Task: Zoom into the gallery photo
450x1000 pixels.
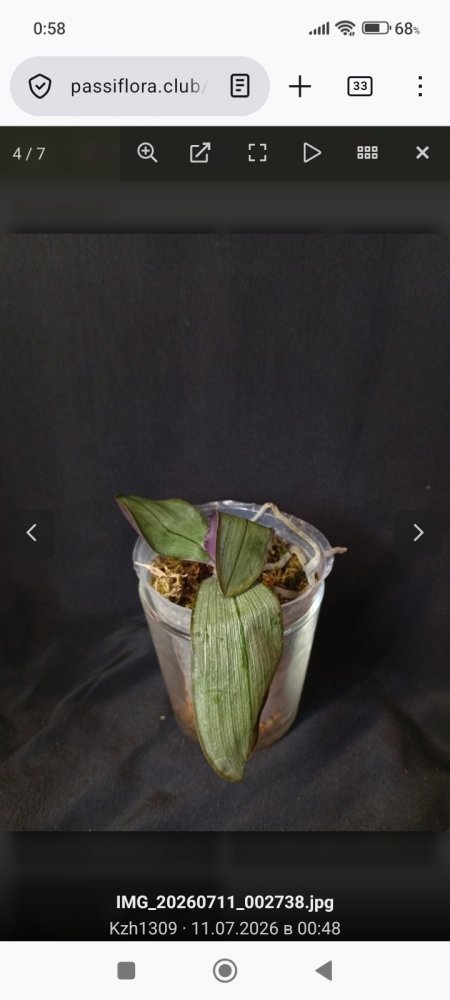Action: point(147,152)
